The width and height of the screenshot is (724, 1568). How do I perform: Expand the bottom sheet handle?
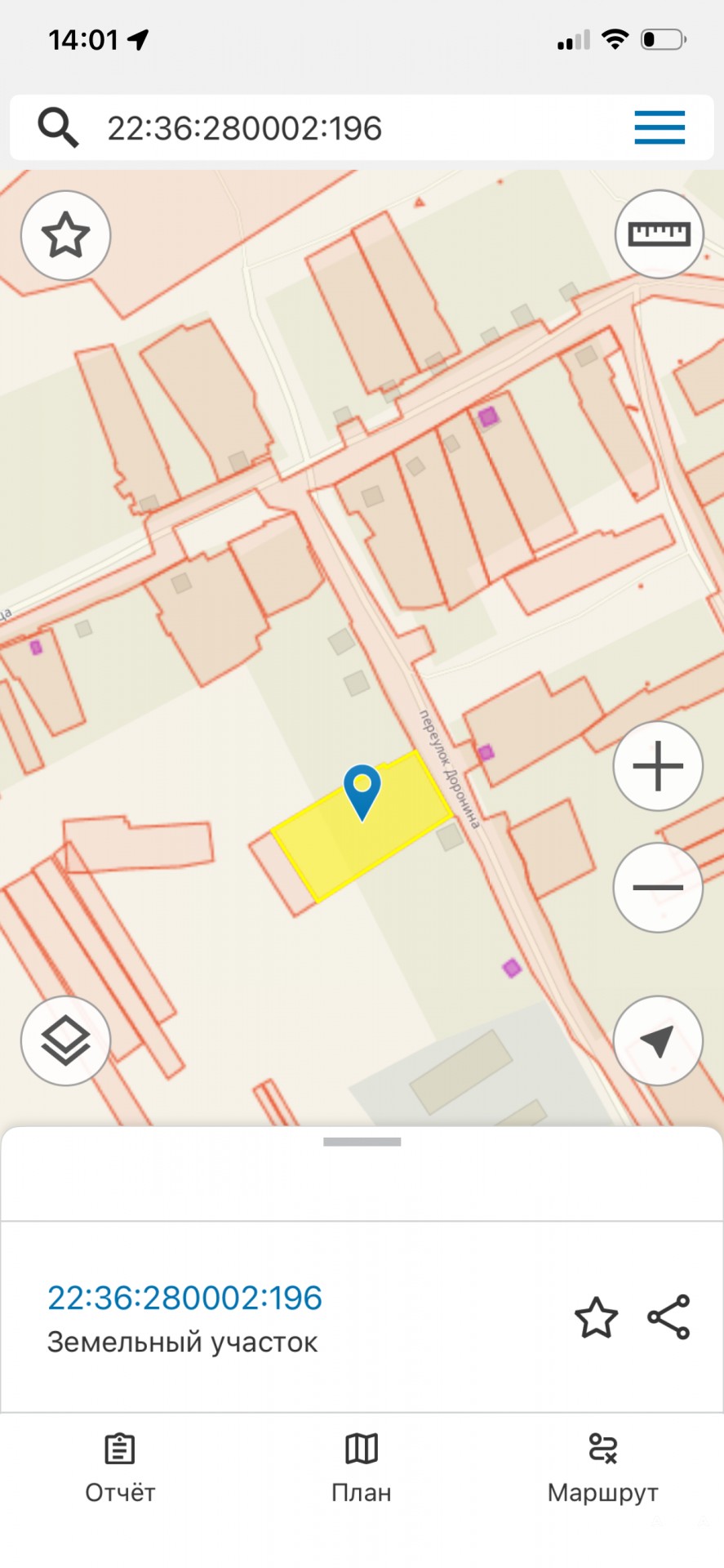362,1142
